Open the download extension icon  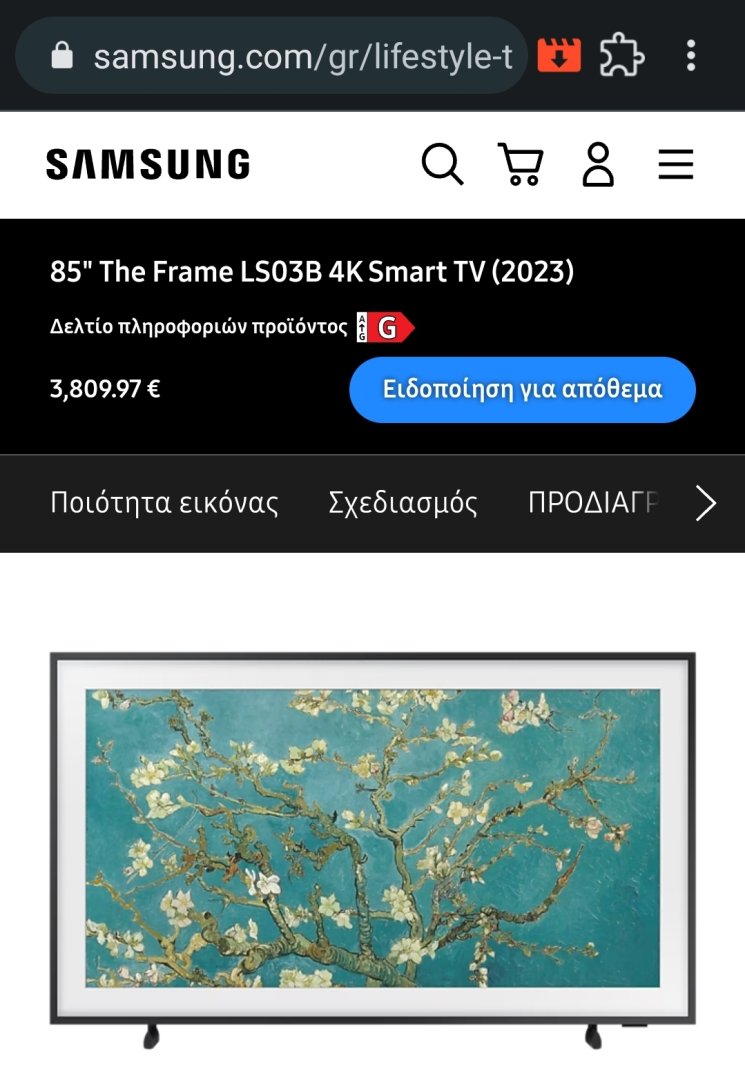pos(559,55)
